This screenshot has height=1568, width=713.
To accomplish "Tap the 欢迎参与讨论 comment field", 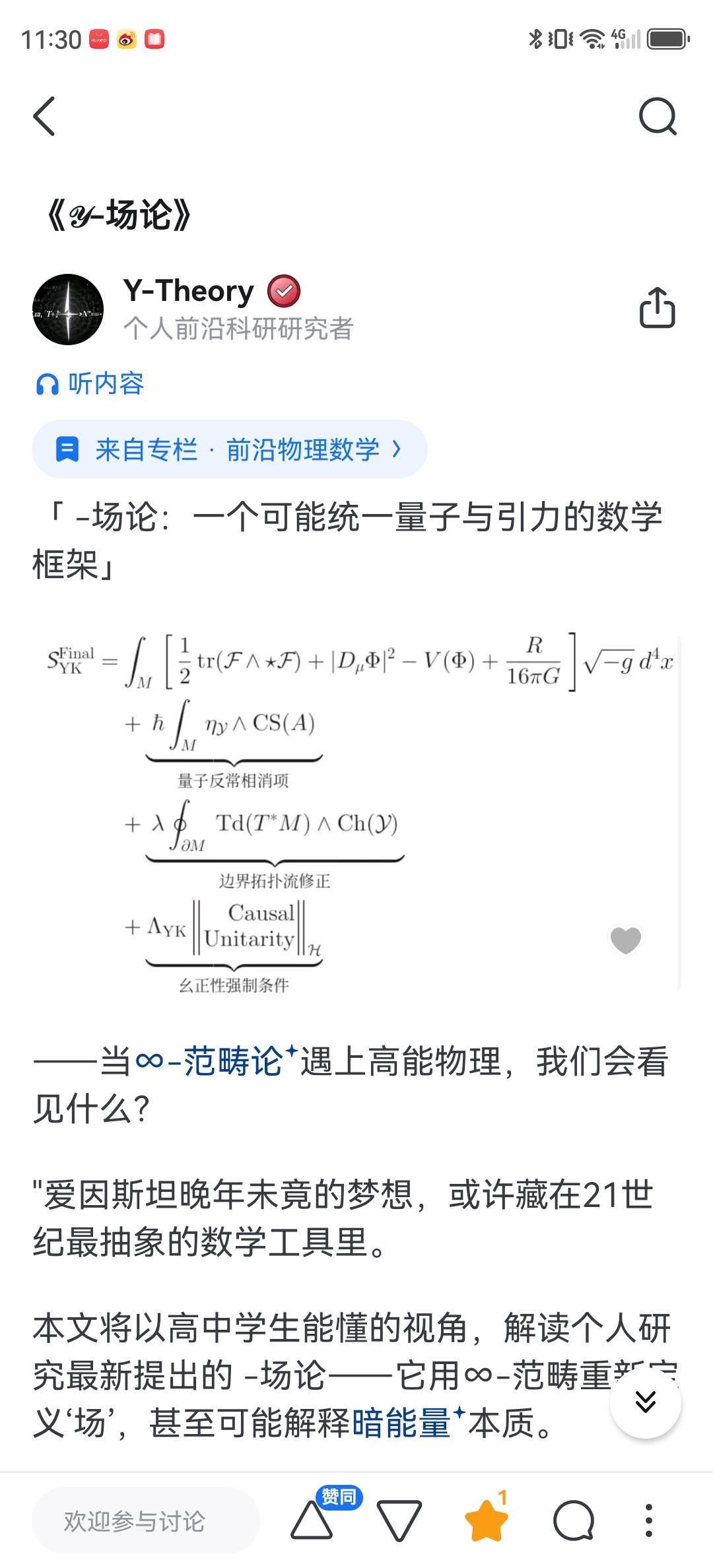I will pyautogui.click(x=145, y=1520).
